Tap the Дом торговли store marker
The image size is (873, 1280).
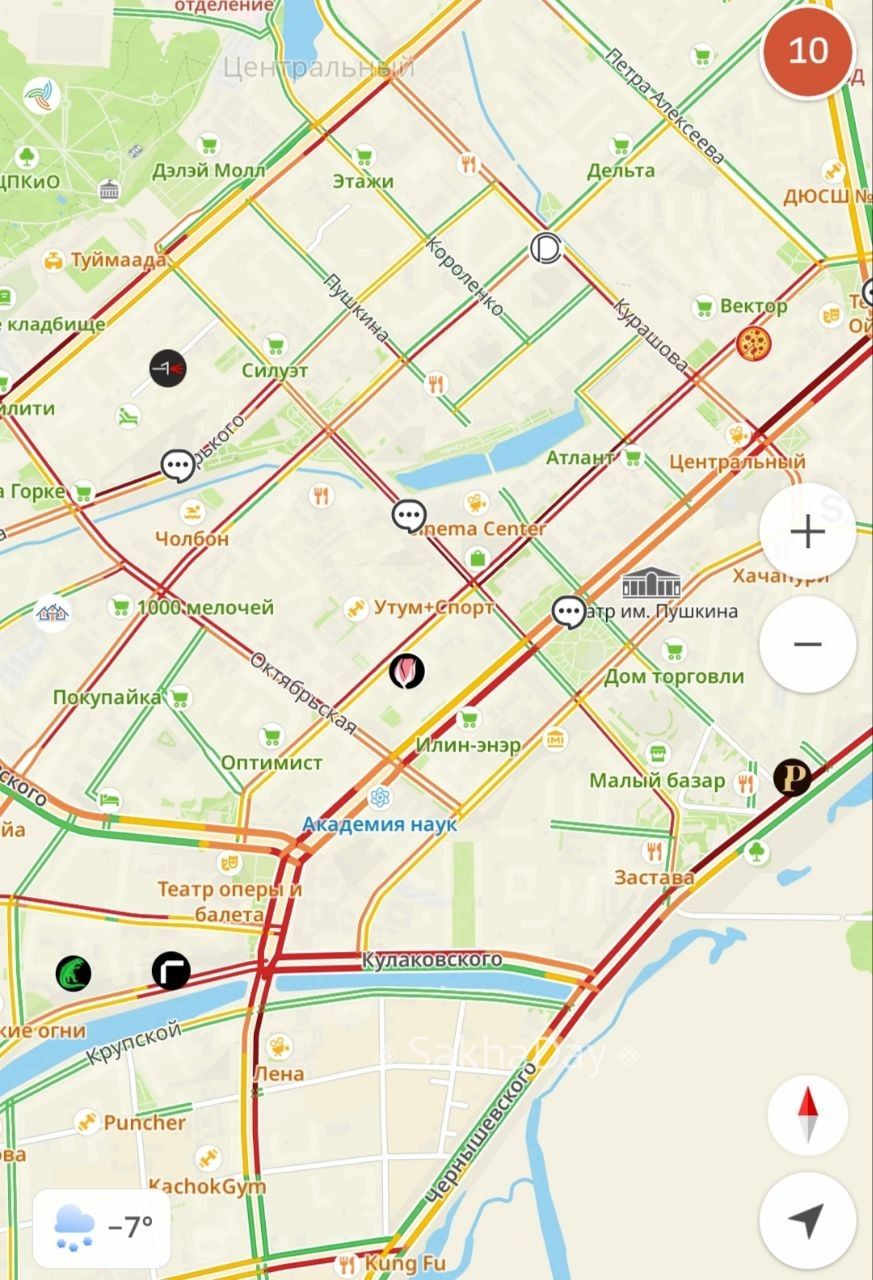coord(674,651)
